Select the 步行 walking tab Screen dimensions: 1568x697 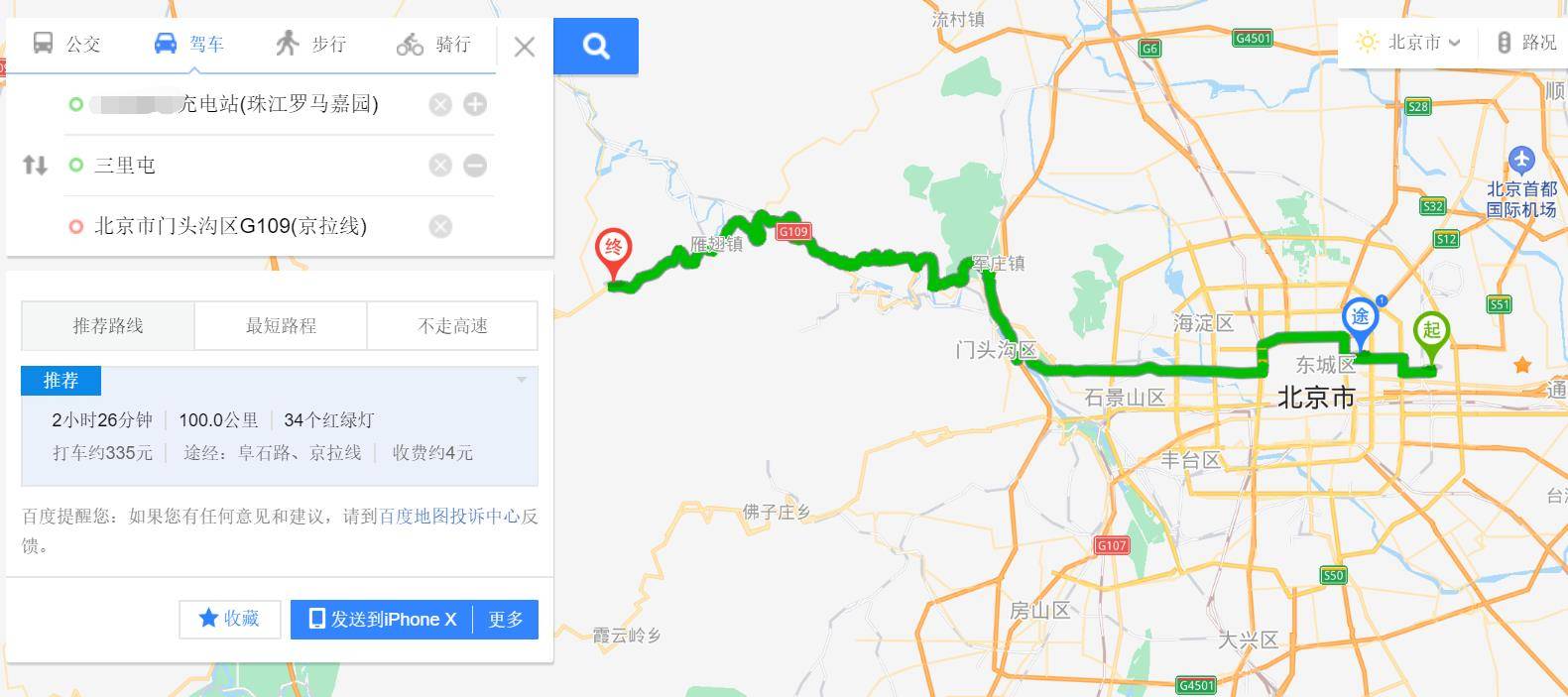pos(310,44)
